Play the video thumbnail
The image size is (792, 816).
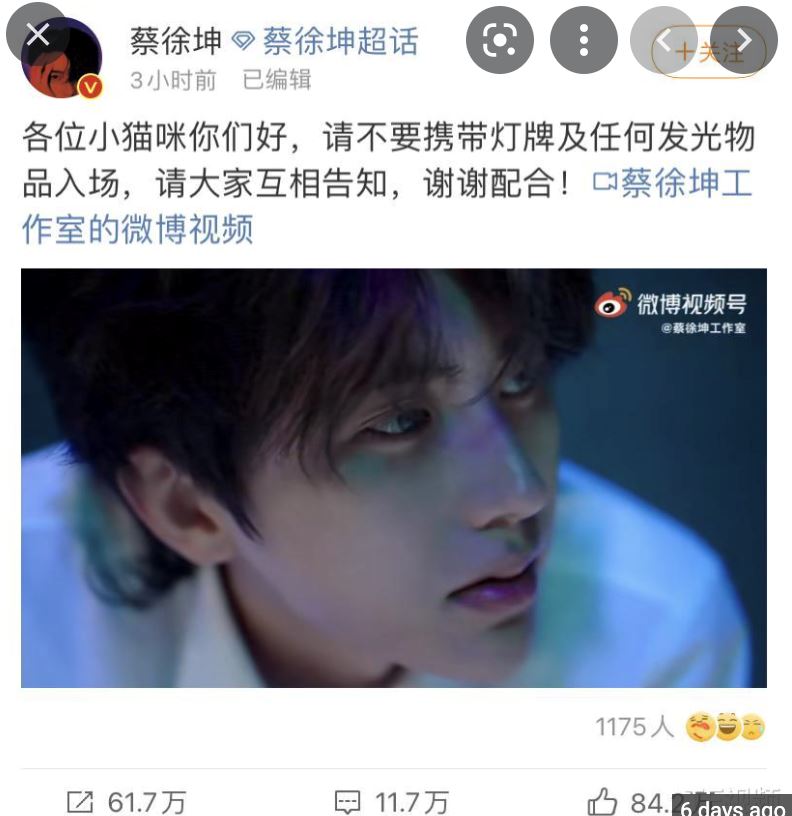tap(396, 480)
